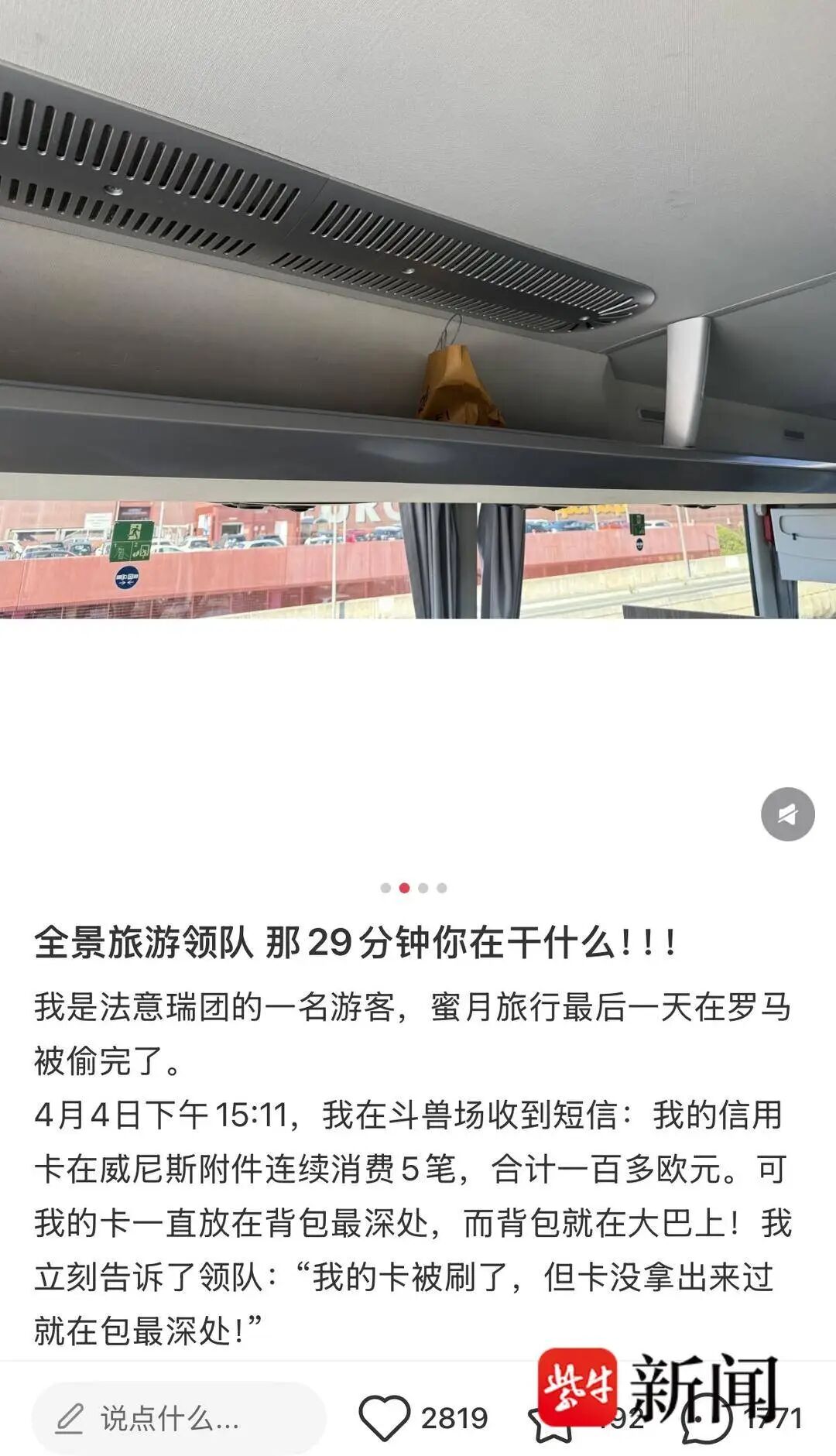Open the bus luggage rack photo fullscreen
836x1456 pixels.
tap(418, 310)
